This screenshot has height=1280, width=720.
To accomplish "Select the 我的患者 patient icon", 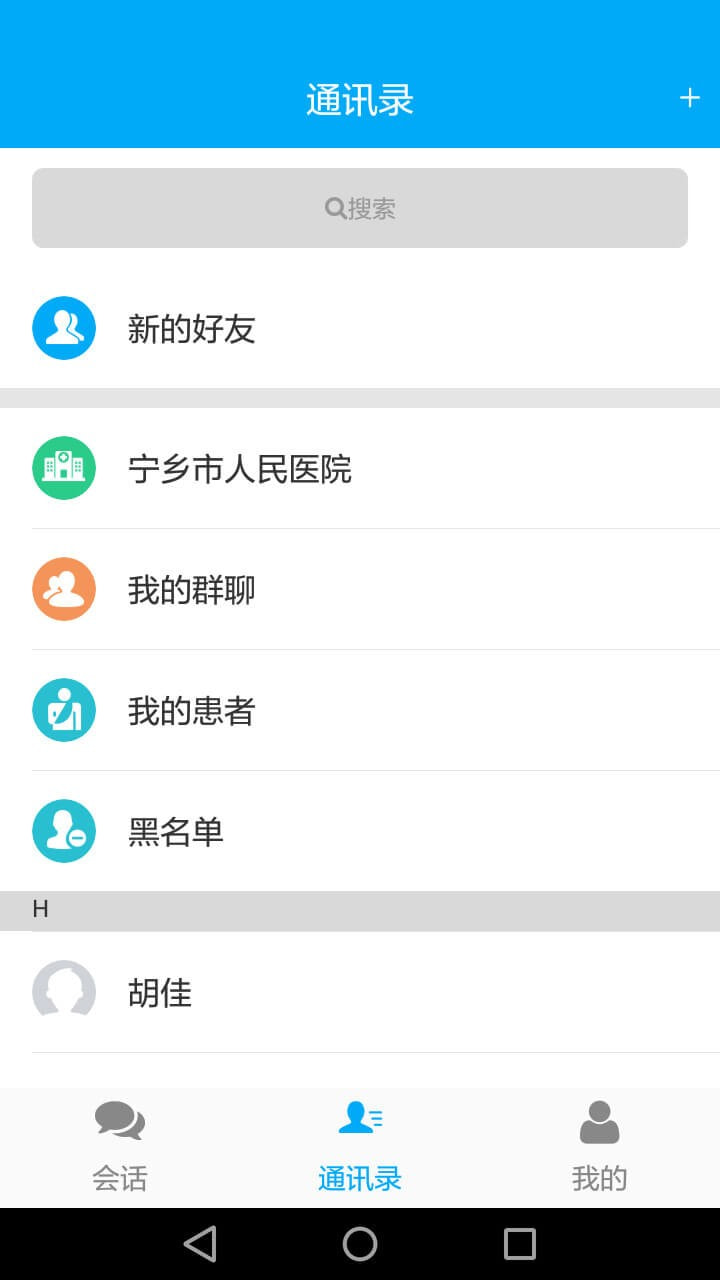I will [x=64, y=710].
